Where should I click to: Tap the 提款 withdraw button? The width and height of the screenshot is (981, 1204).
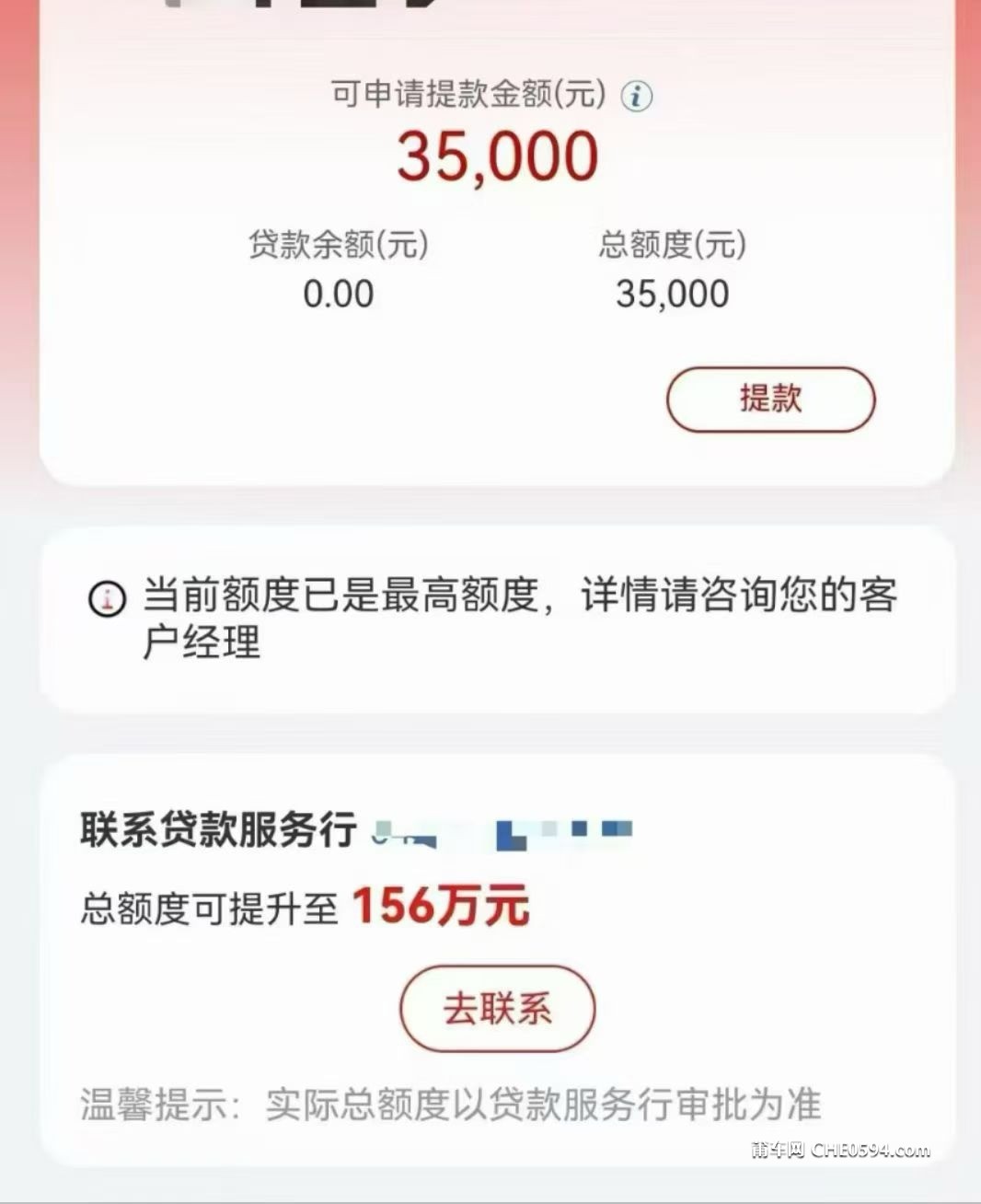coord(770,399)
